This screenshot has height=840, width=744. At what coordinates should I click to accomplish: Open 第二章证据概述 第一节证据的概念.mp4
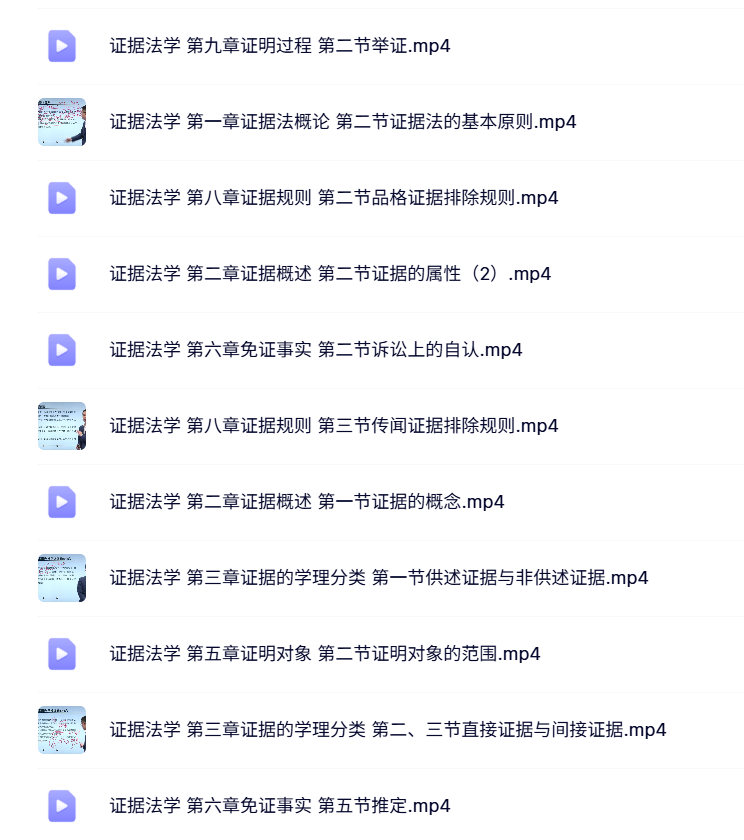[306, 502]
